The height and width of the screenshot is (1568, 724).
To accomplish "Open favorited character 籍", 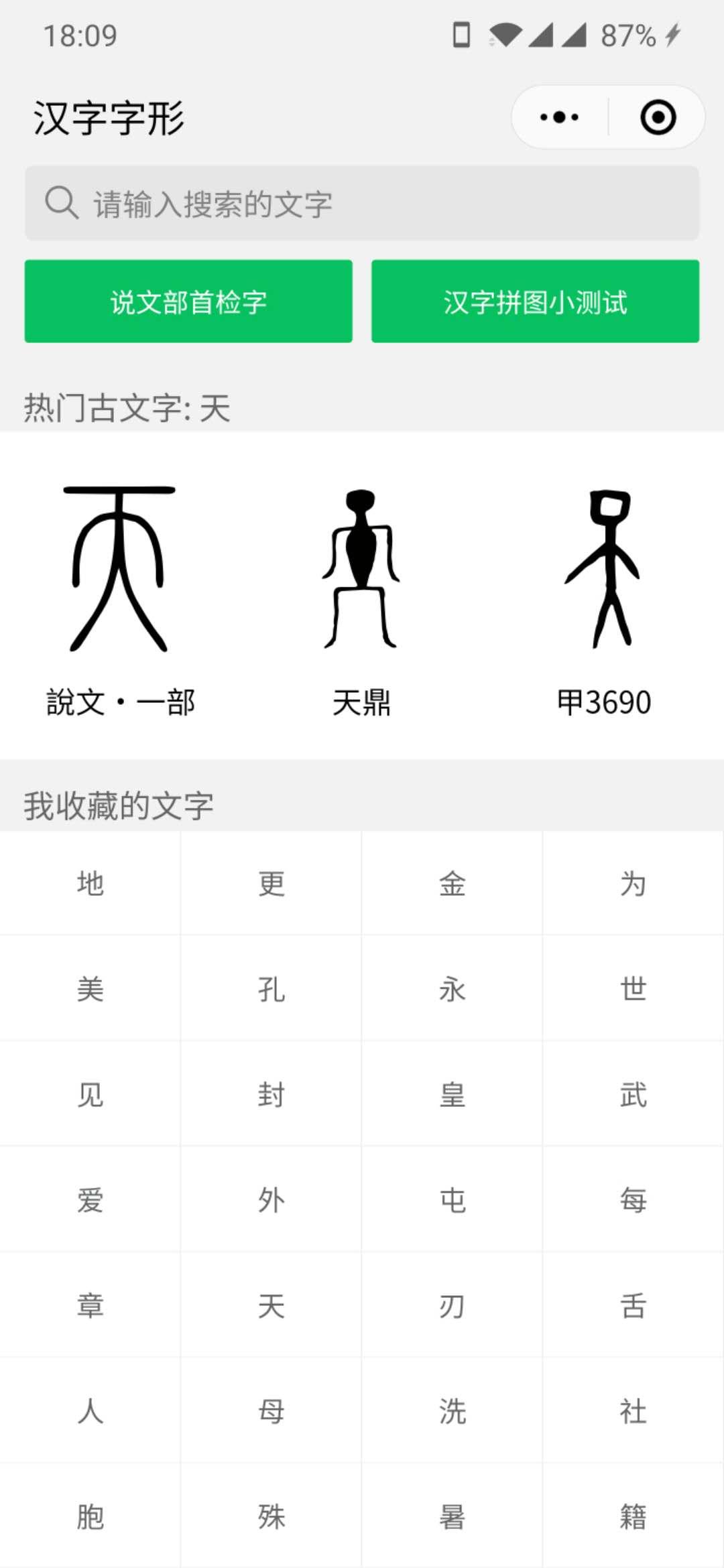I will point(633,1516).
